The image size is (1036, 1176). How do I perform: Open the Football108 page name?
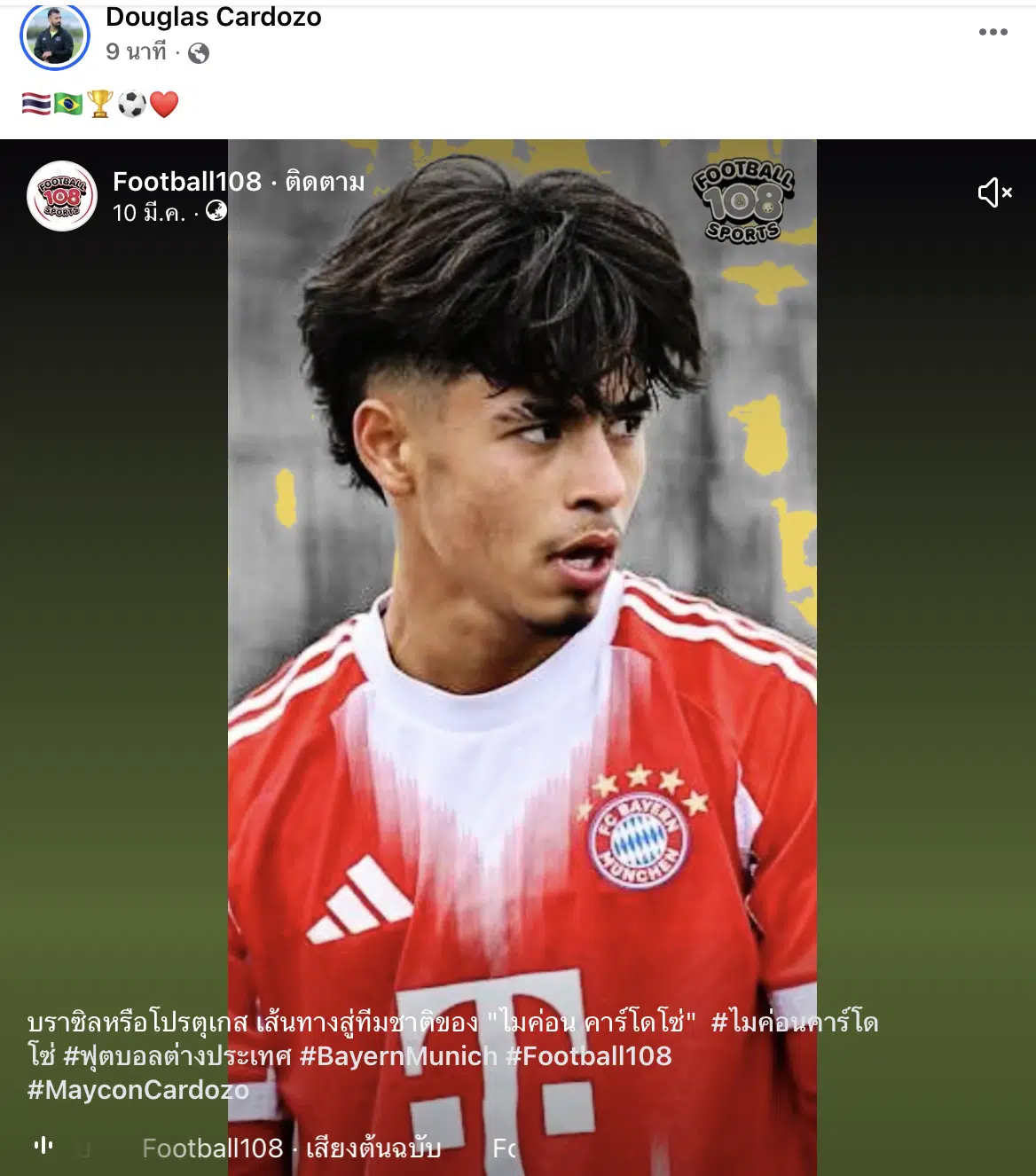[x=187, y=182]
